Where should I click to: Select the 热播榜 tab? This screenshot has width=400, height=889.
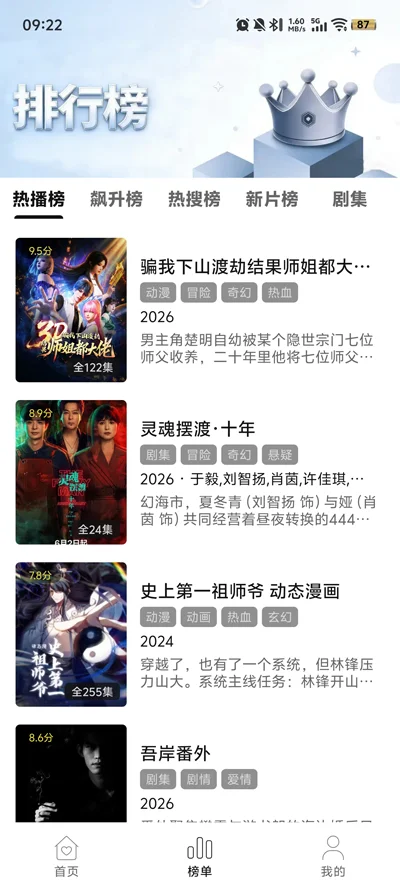pos(39,199)
